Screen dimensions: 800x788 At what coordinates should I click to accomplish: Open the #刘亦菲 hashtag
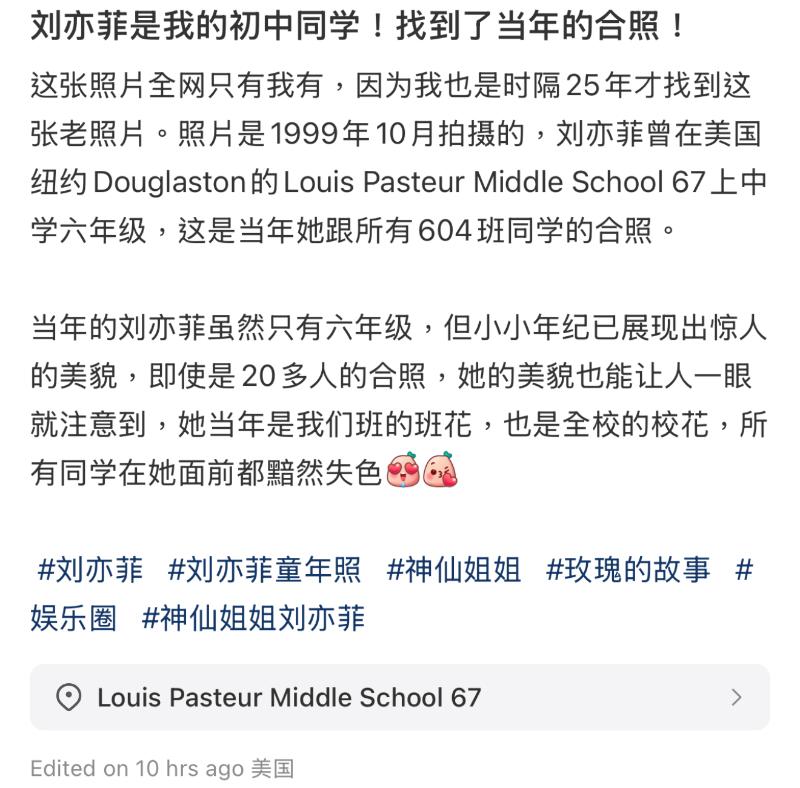90,570
